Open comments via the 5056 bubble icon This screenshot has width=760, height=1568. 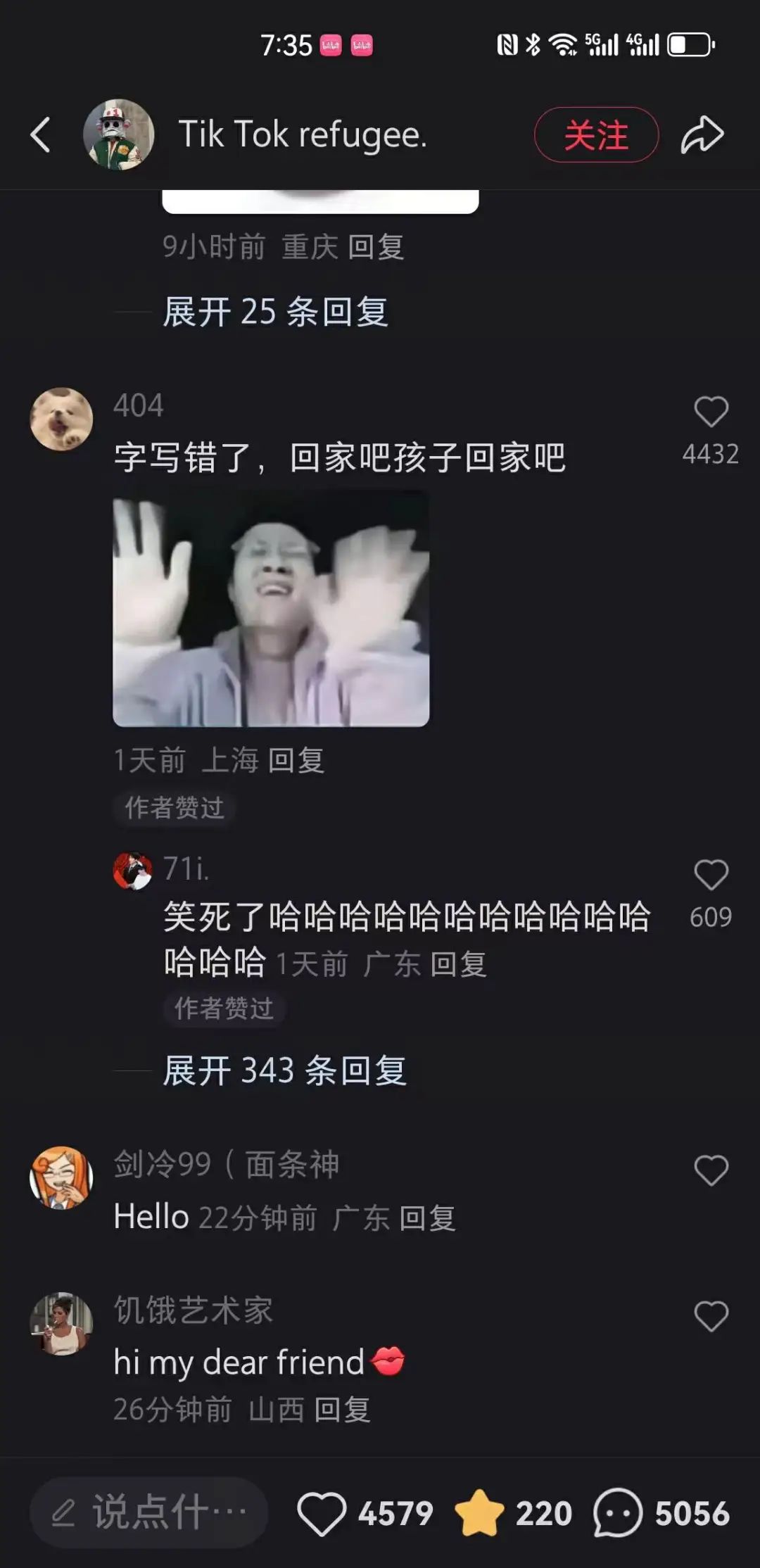(618, 1513)
